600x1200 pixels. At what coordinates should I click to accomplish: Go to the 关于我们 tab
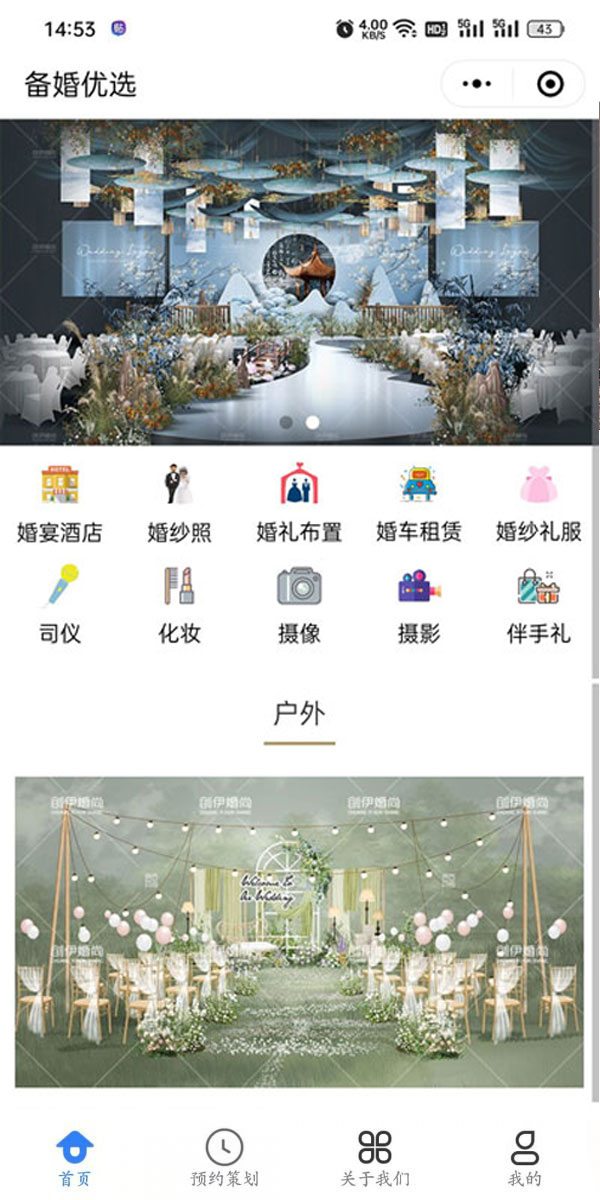point(374,1157)
